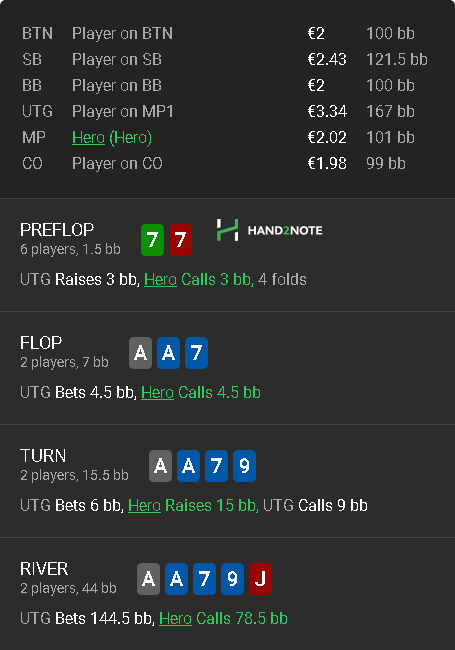The image size is (455, 650).
Task: Open Hero link in the turn action
Action: (144, 506)
